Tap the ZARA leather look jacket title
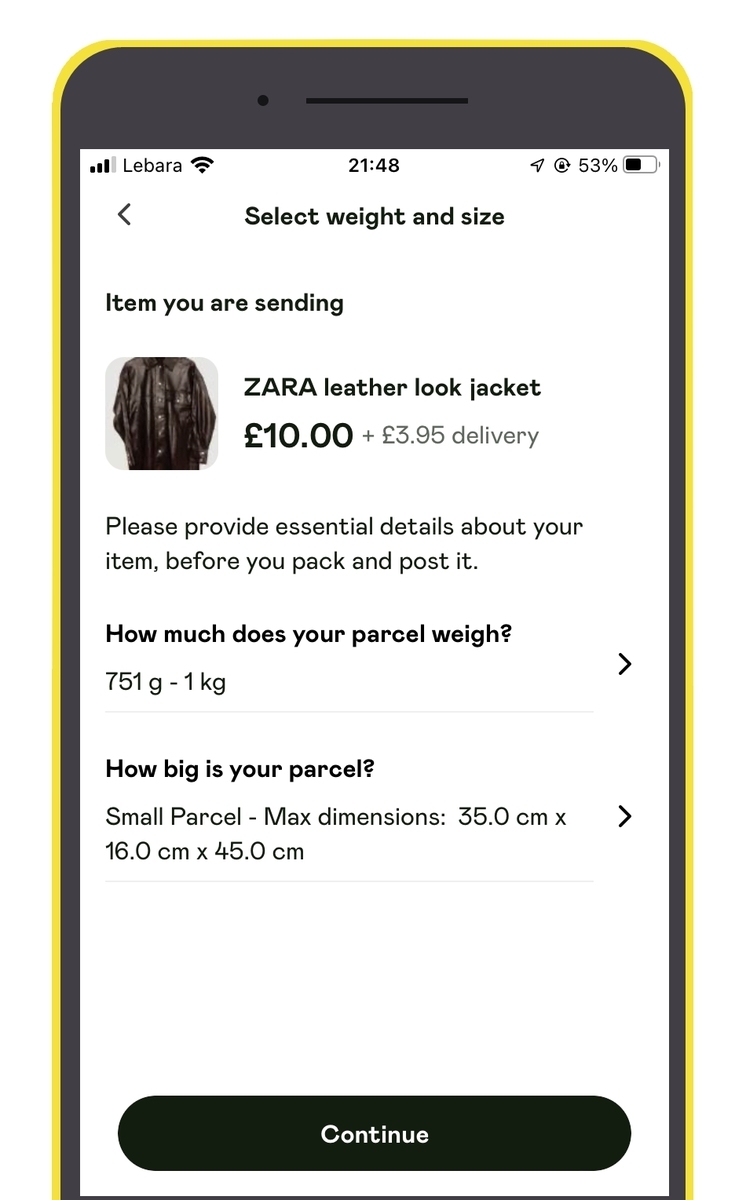Image resolution: width=746 pixels, height=1200 pixels. tap(392, 387)
